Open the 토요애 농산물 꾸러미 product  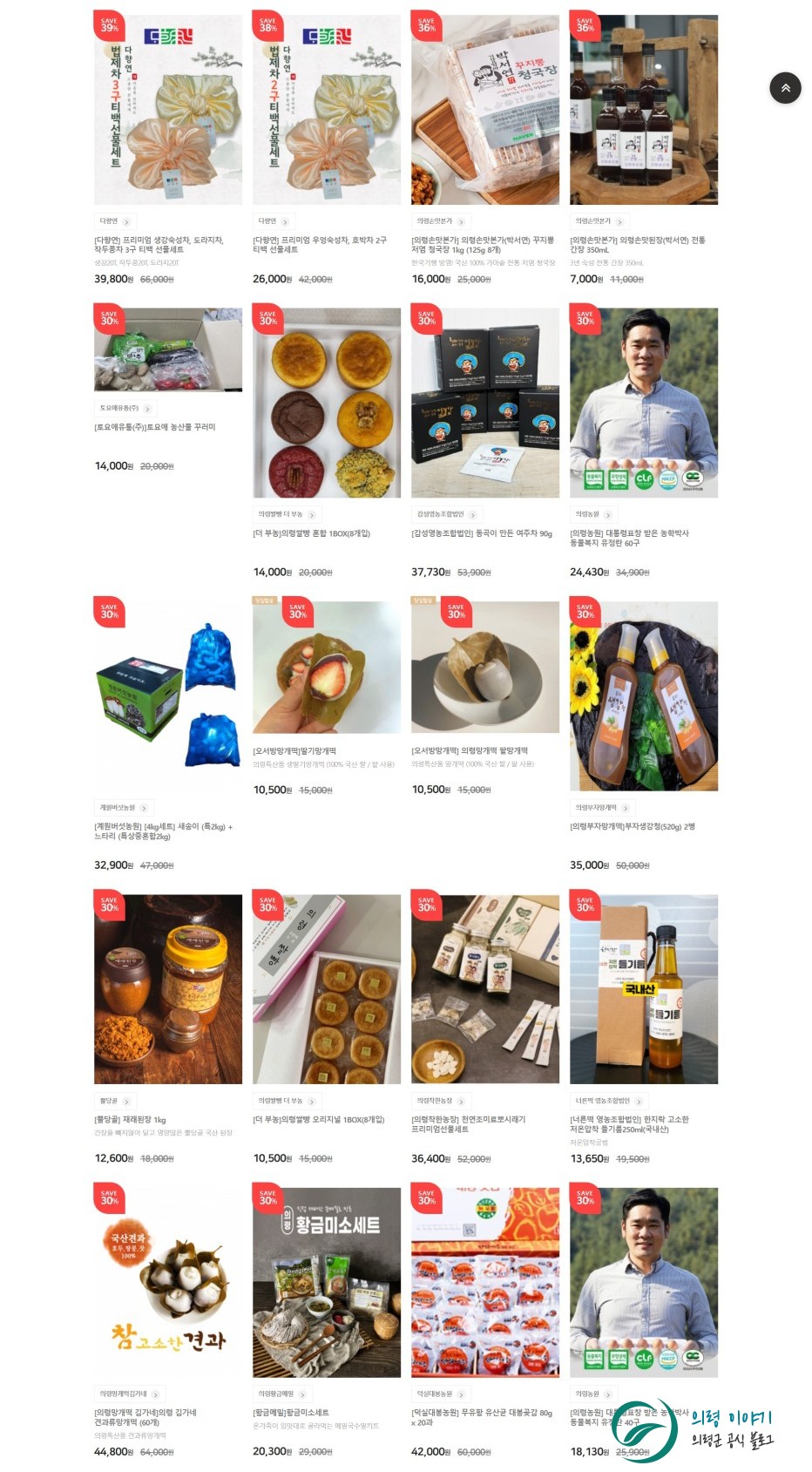(x=168, y=350)
